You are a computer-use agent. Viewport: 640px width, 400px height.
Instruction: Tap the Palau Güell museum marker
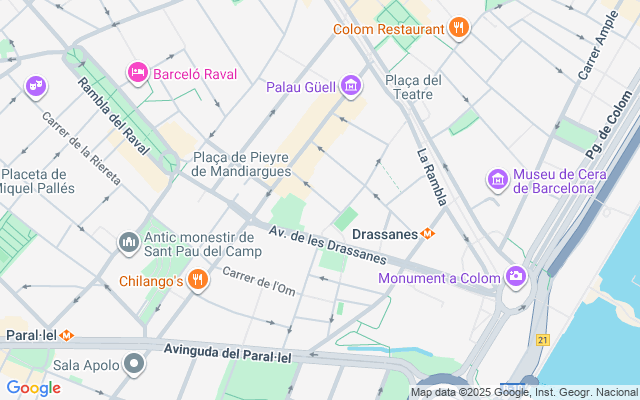coord(351,86)
